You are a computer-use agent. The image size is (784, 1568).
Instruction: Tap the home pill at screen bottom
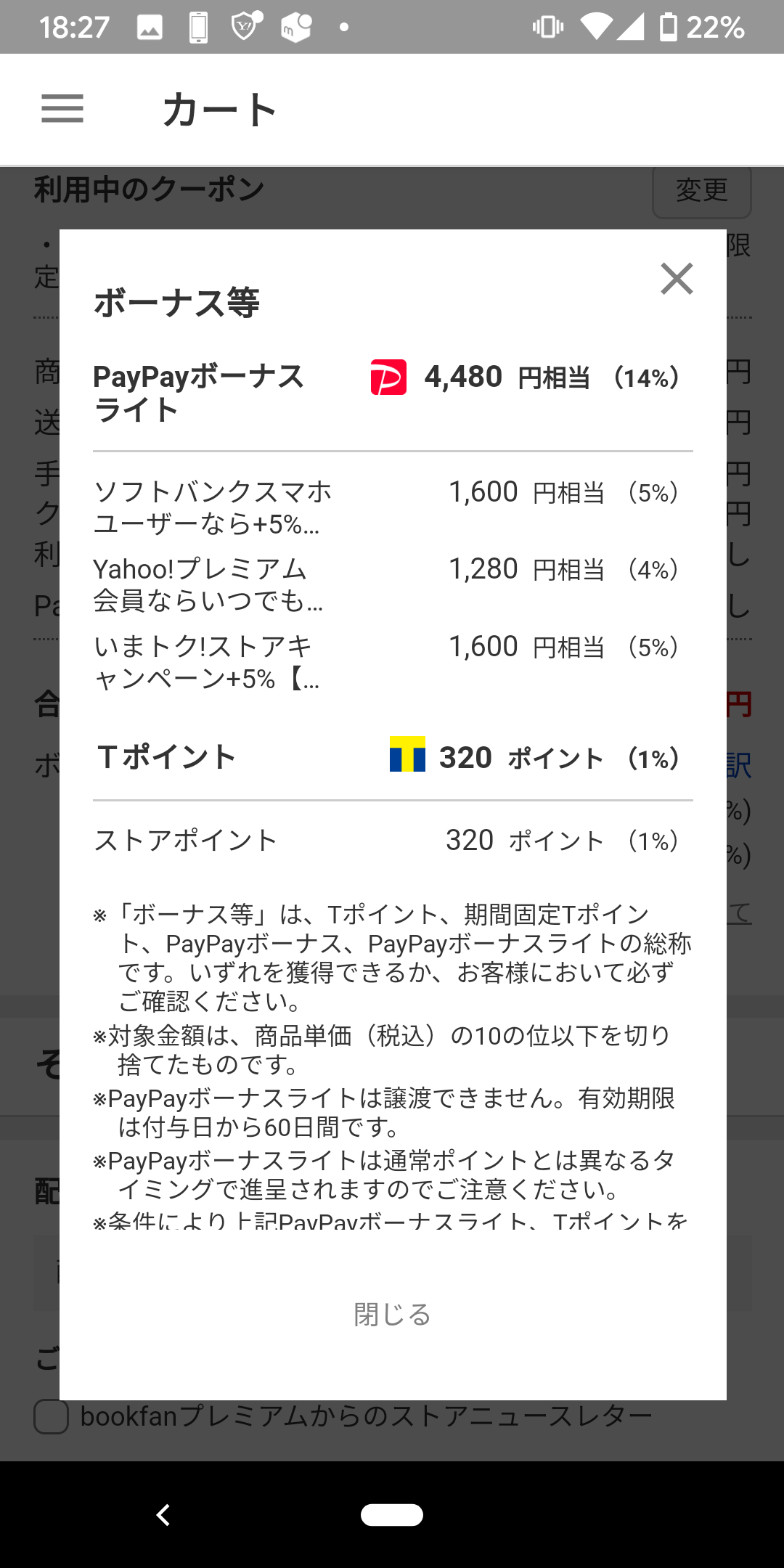392,1516
